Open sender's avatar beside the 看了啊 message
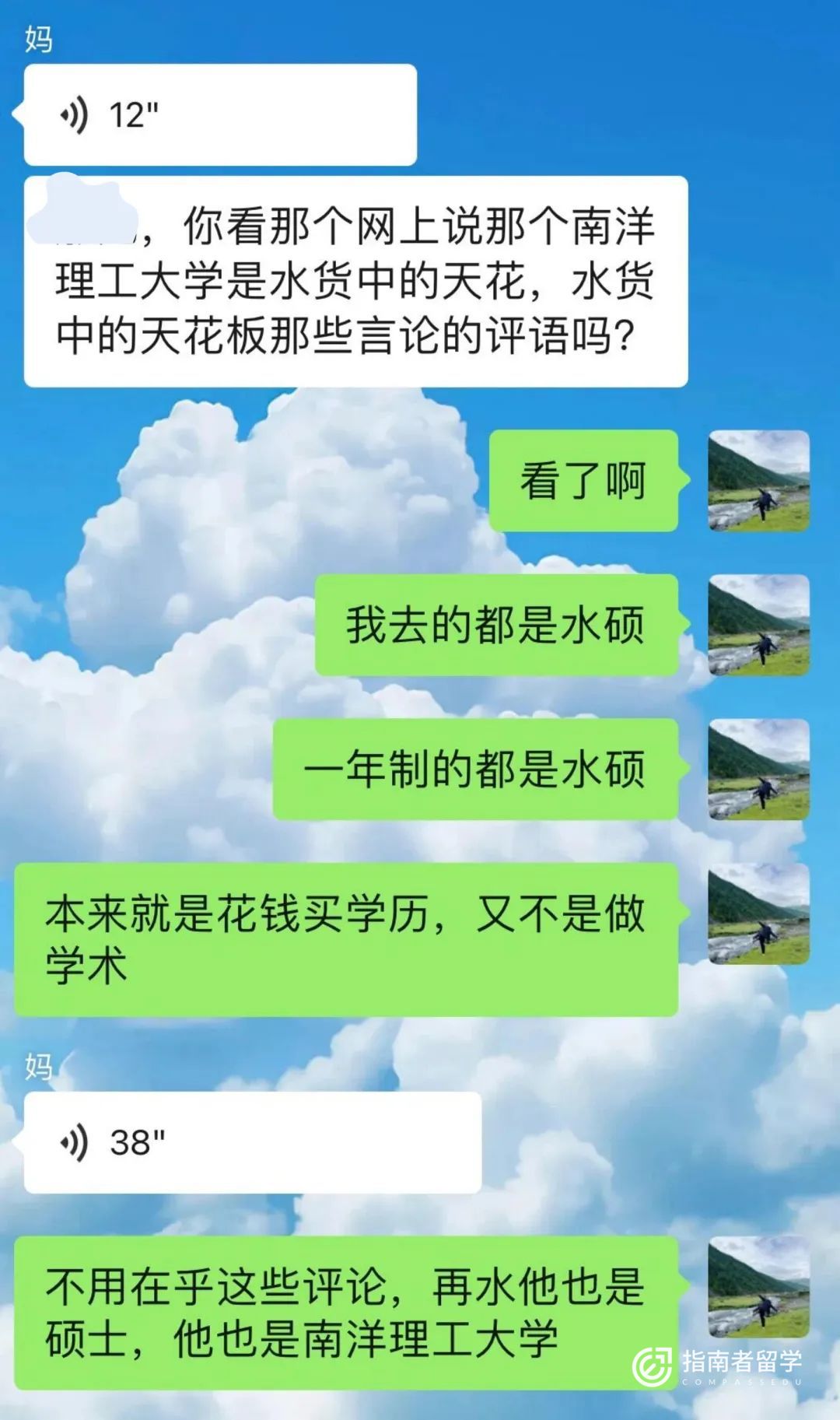 tap(758, 481)
